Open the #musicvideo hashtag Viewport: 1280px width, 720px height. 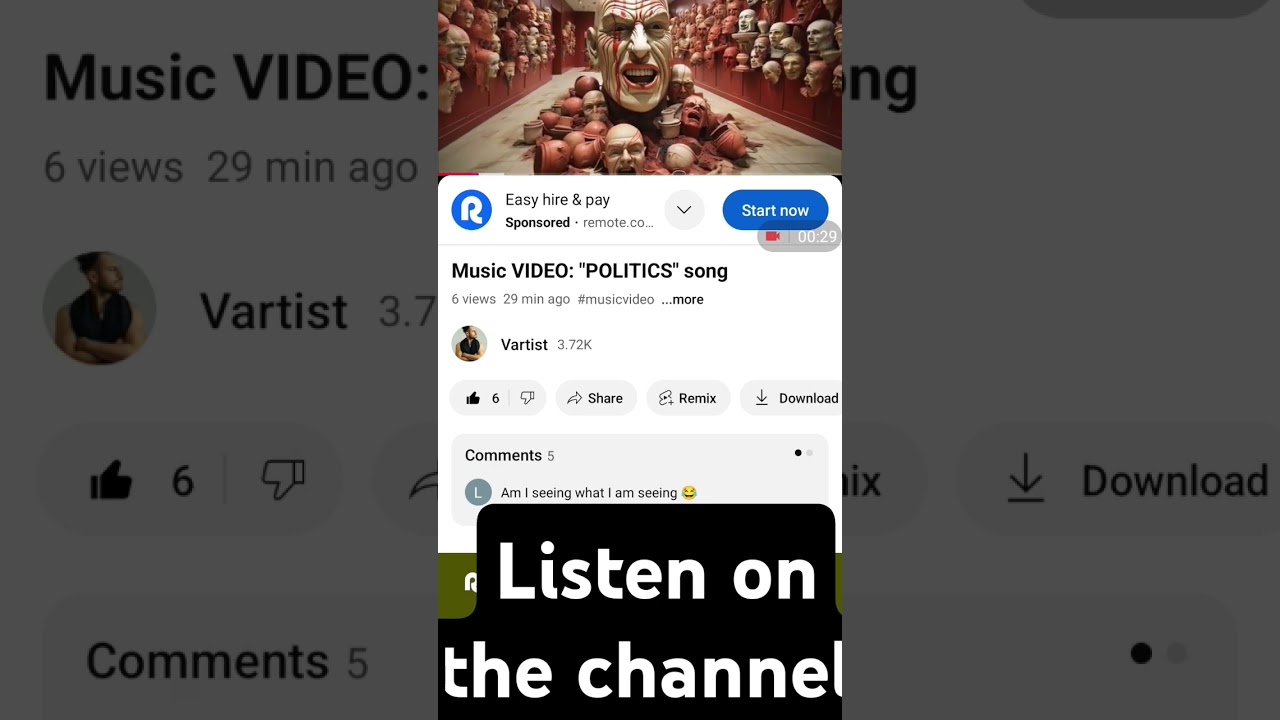click(x=615, y=299)
